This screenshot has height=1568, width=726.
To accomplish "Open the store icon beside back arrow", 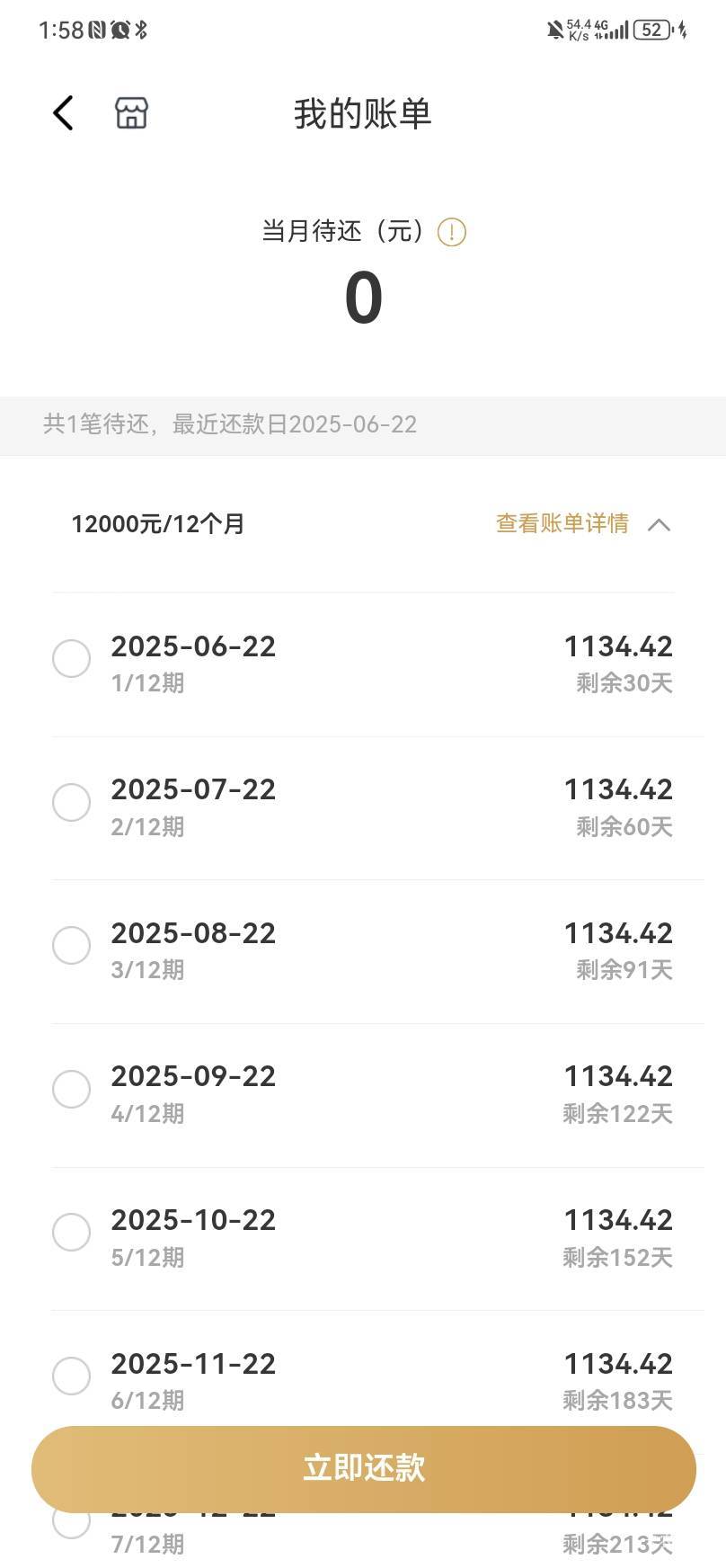I will 131,113.
